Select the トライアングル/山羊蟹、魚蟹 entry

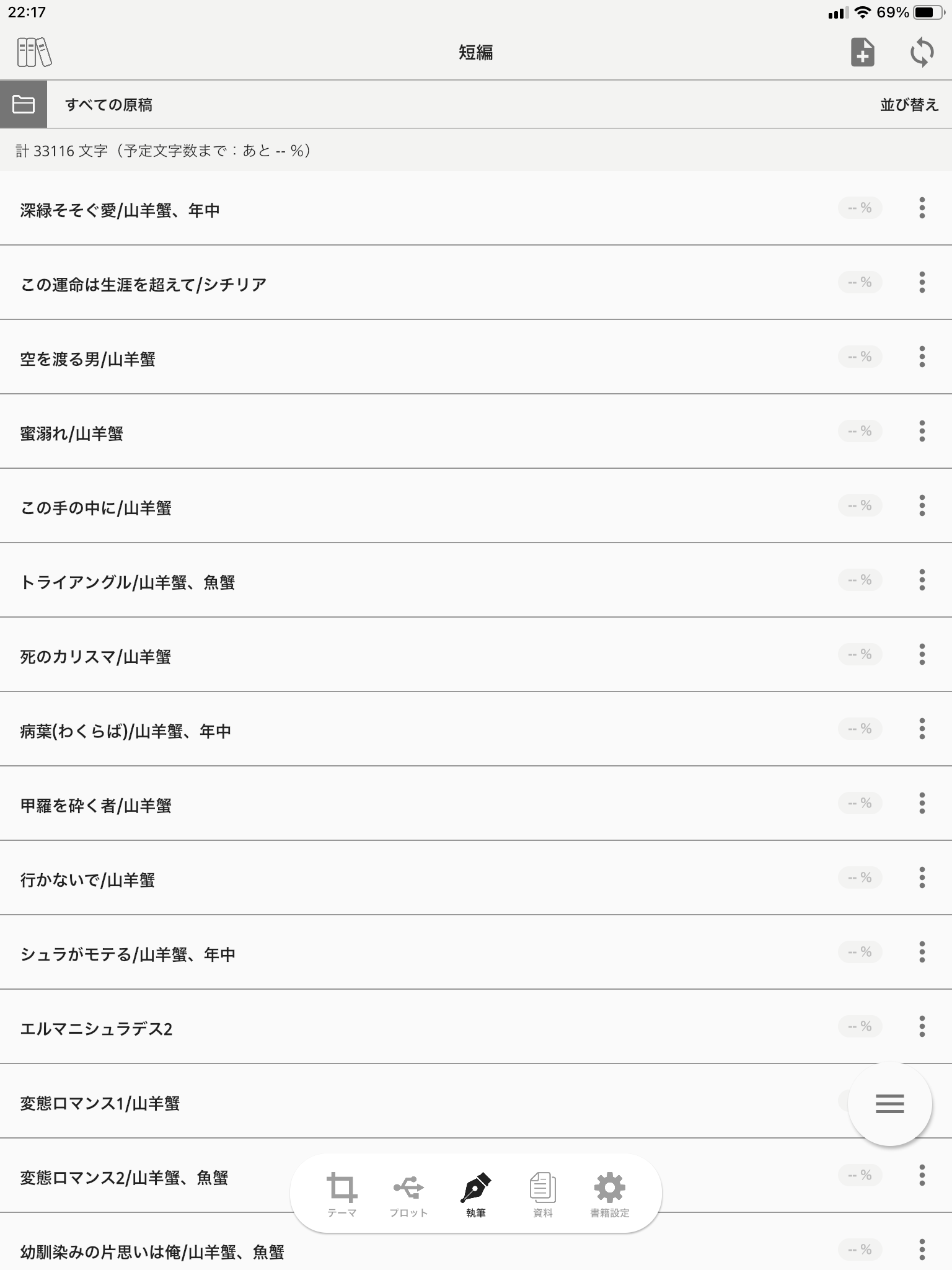(128, 582)
